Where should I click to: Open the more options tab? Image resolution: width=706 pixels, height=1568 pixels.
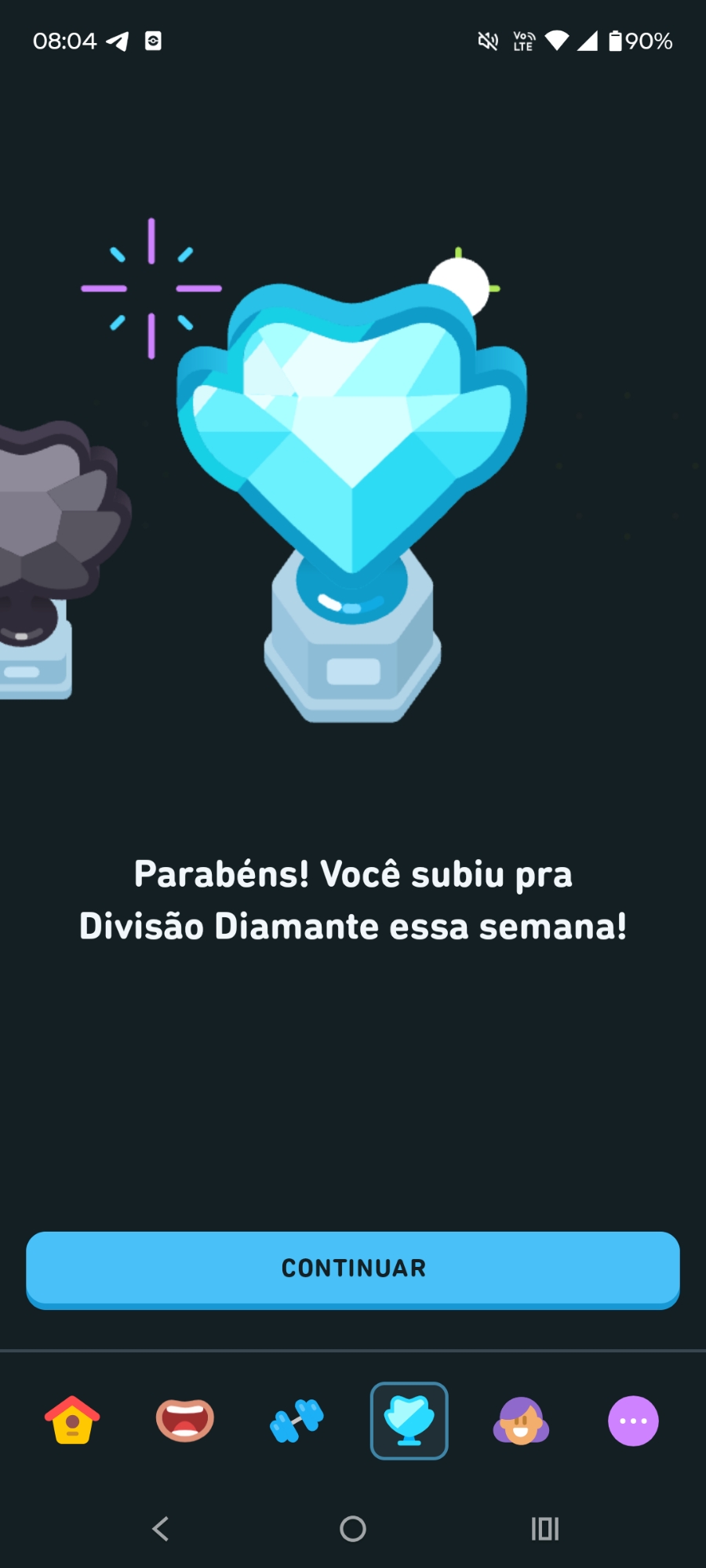633,1421
